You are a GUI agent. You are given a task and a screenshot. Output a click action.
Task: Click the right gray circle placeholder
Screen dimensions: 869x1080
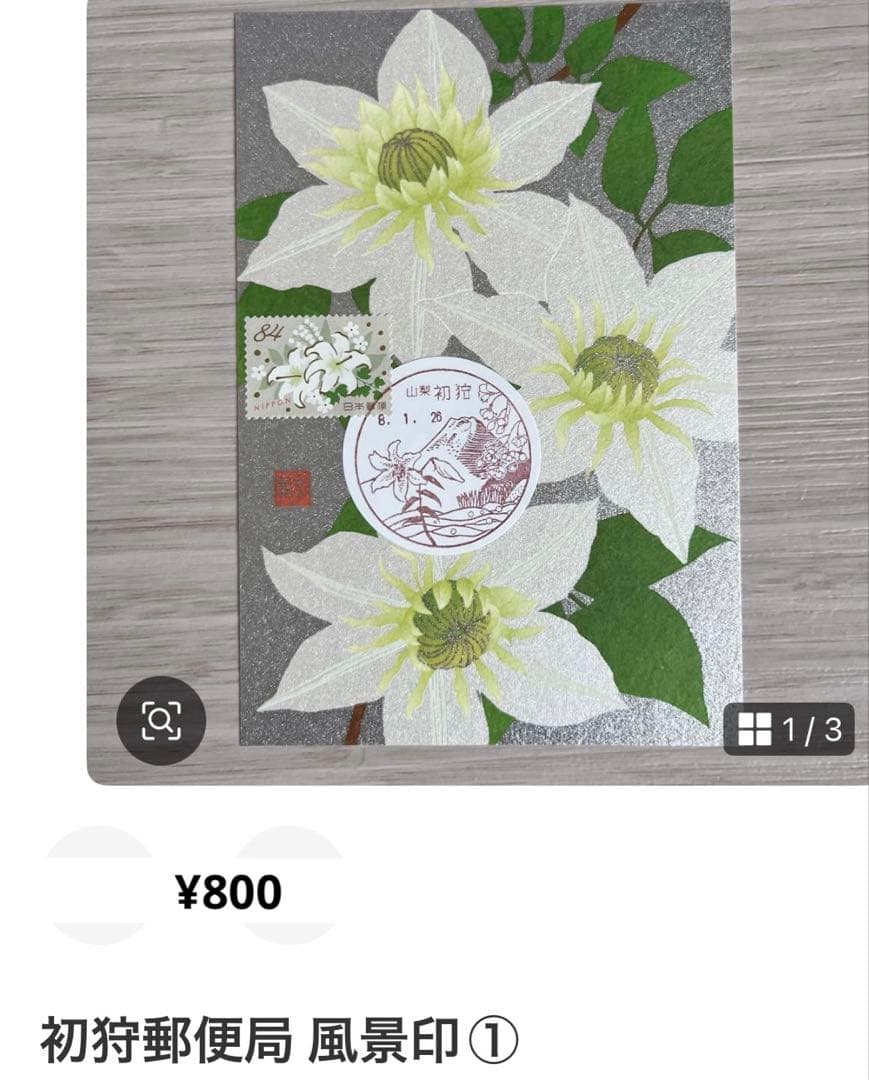click(x=291, y=888)
